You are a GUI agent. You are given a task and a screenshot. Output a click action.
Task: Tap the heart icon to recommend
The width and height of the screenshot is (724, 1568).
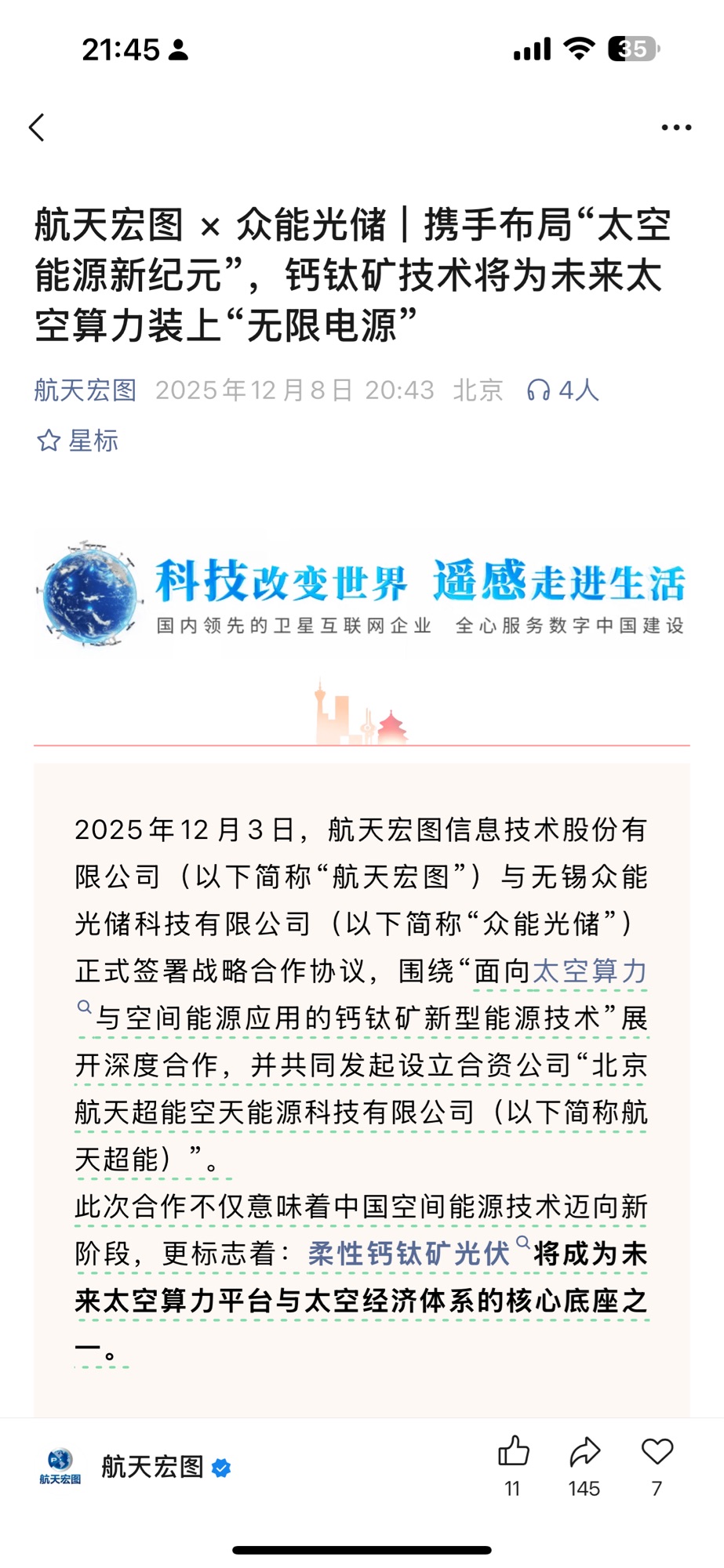[657, 1453]
